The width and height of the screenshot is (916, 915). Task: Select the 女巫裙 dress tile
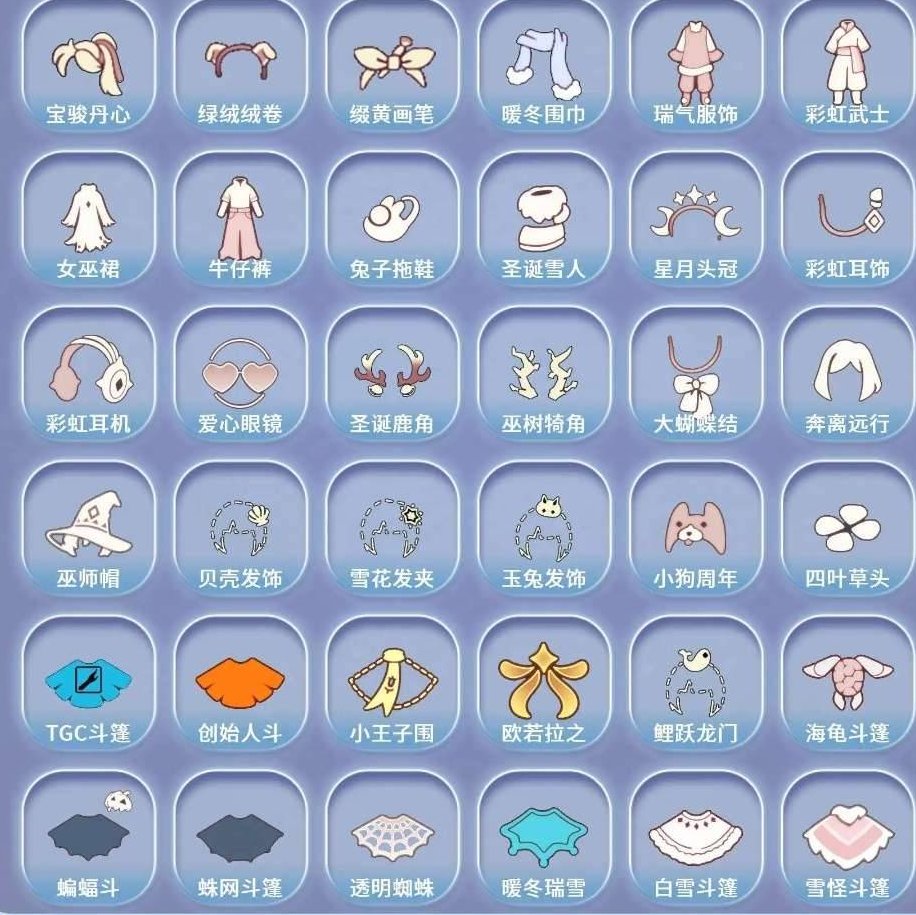tap(88, 222)
